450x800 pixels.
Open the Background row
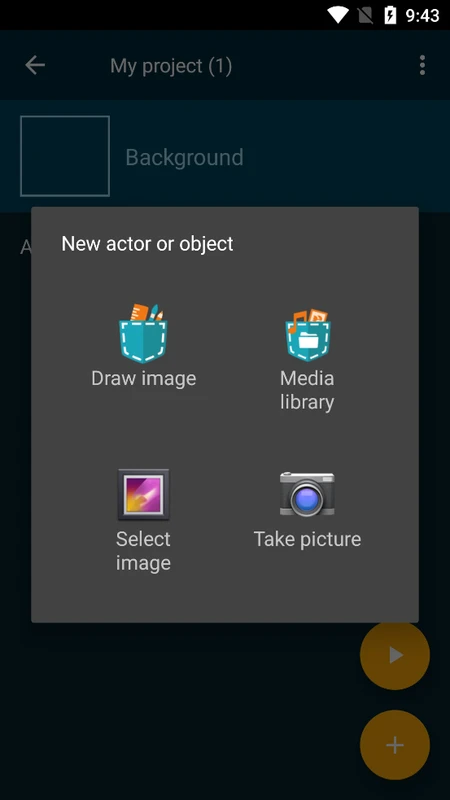point(225,156)
